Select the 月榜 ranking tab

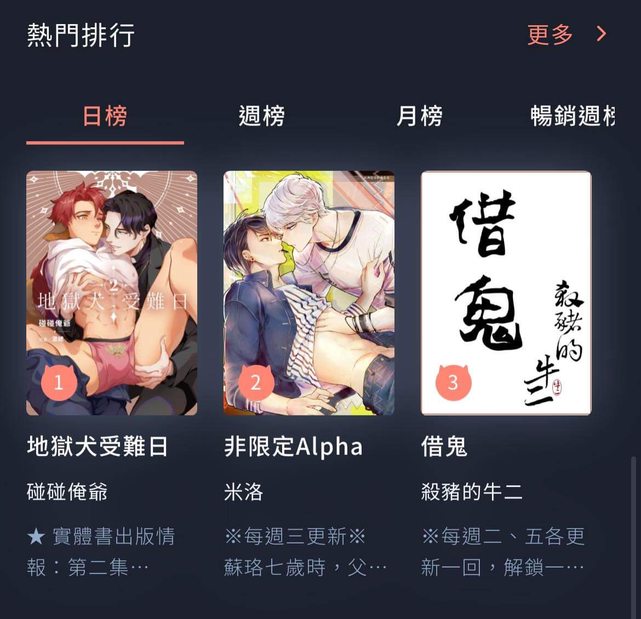420,116
